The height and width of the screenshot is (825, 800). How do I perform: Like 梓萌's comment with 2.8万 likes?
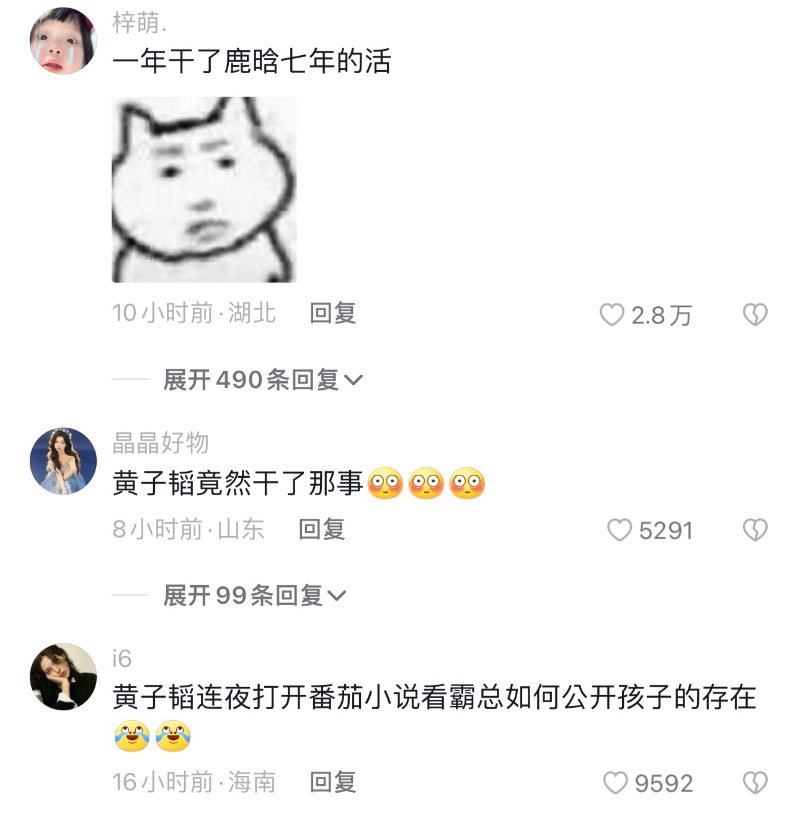pos(612,316)
